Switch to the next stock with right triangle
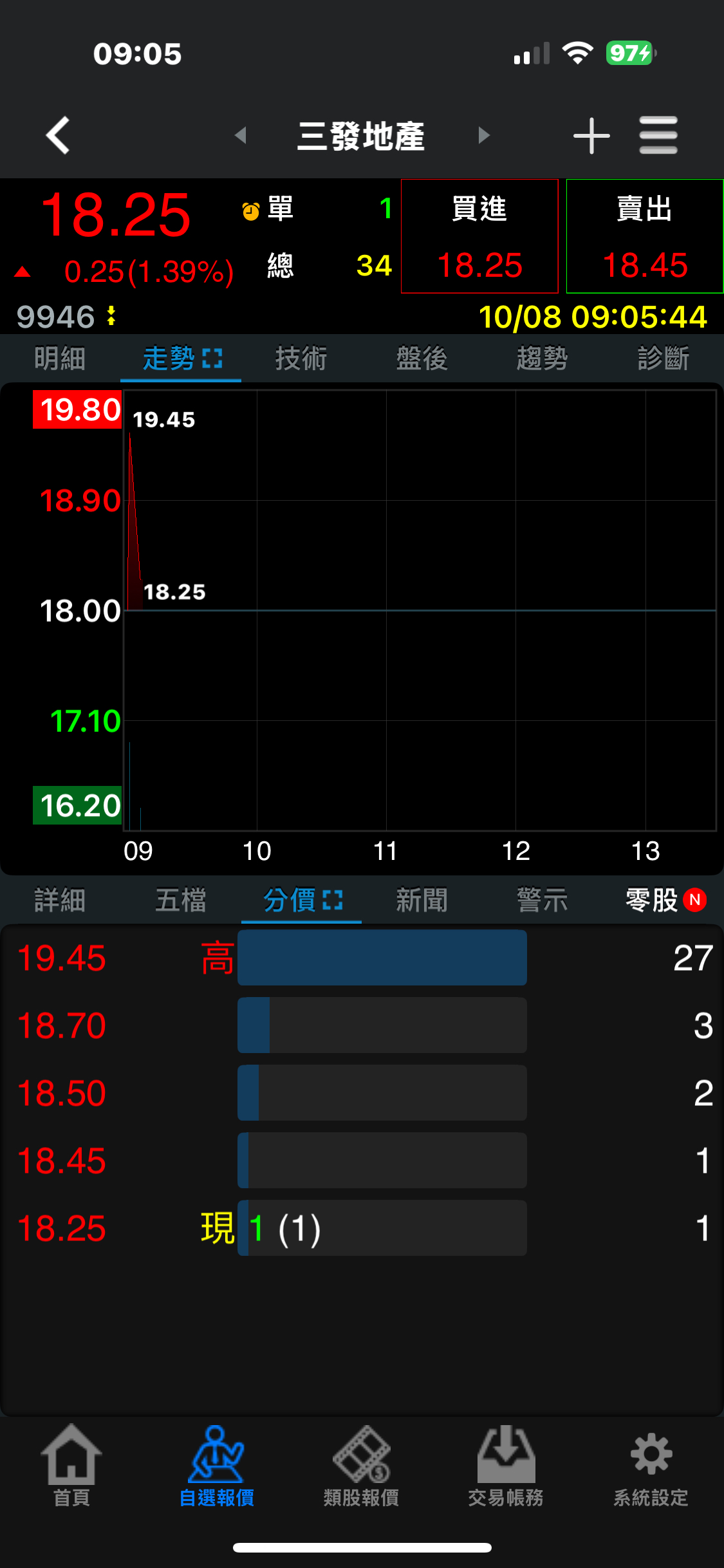The width and height of the screenshot is (724, 1568). click(x=484, y=135)
